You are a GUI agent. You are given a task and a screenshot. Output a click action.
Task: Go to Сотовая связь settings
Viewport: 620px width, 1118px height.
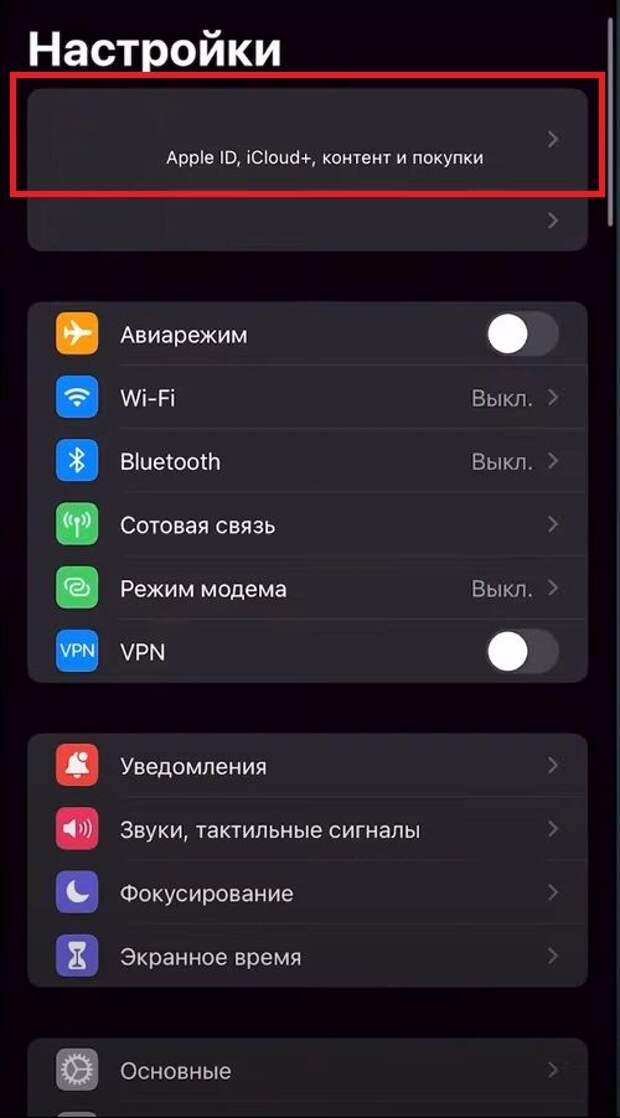pos(307,525)
